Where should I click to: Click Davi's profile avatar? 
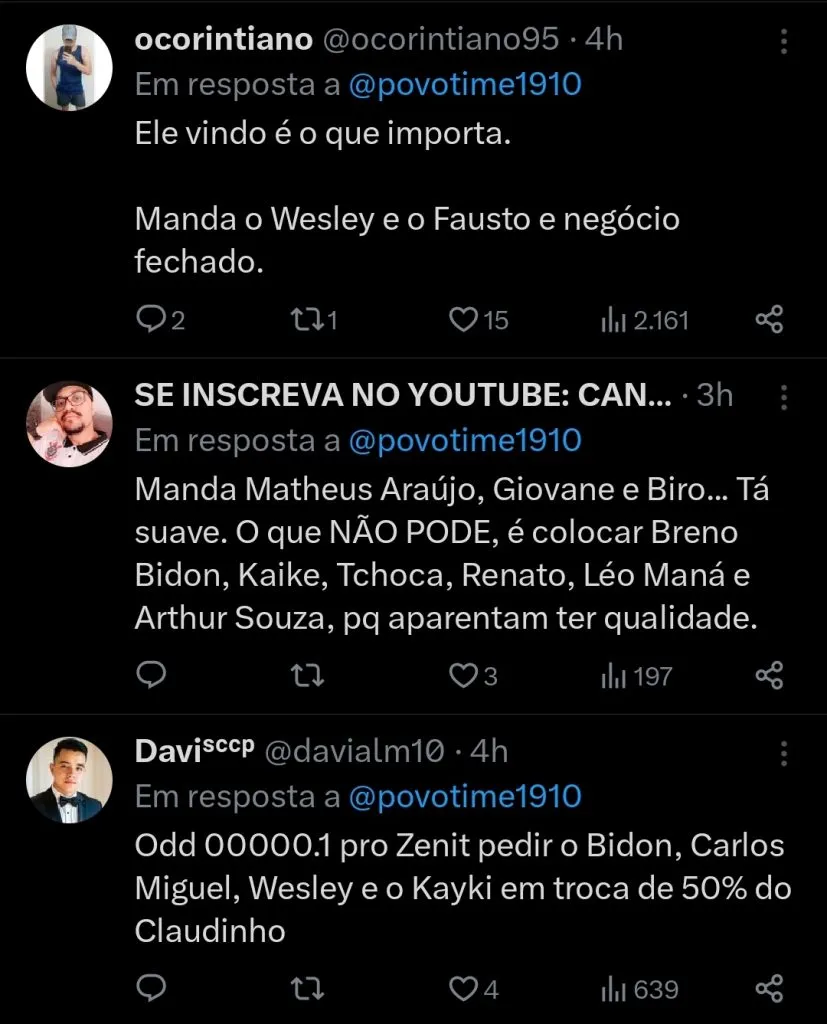click(68, 778)
